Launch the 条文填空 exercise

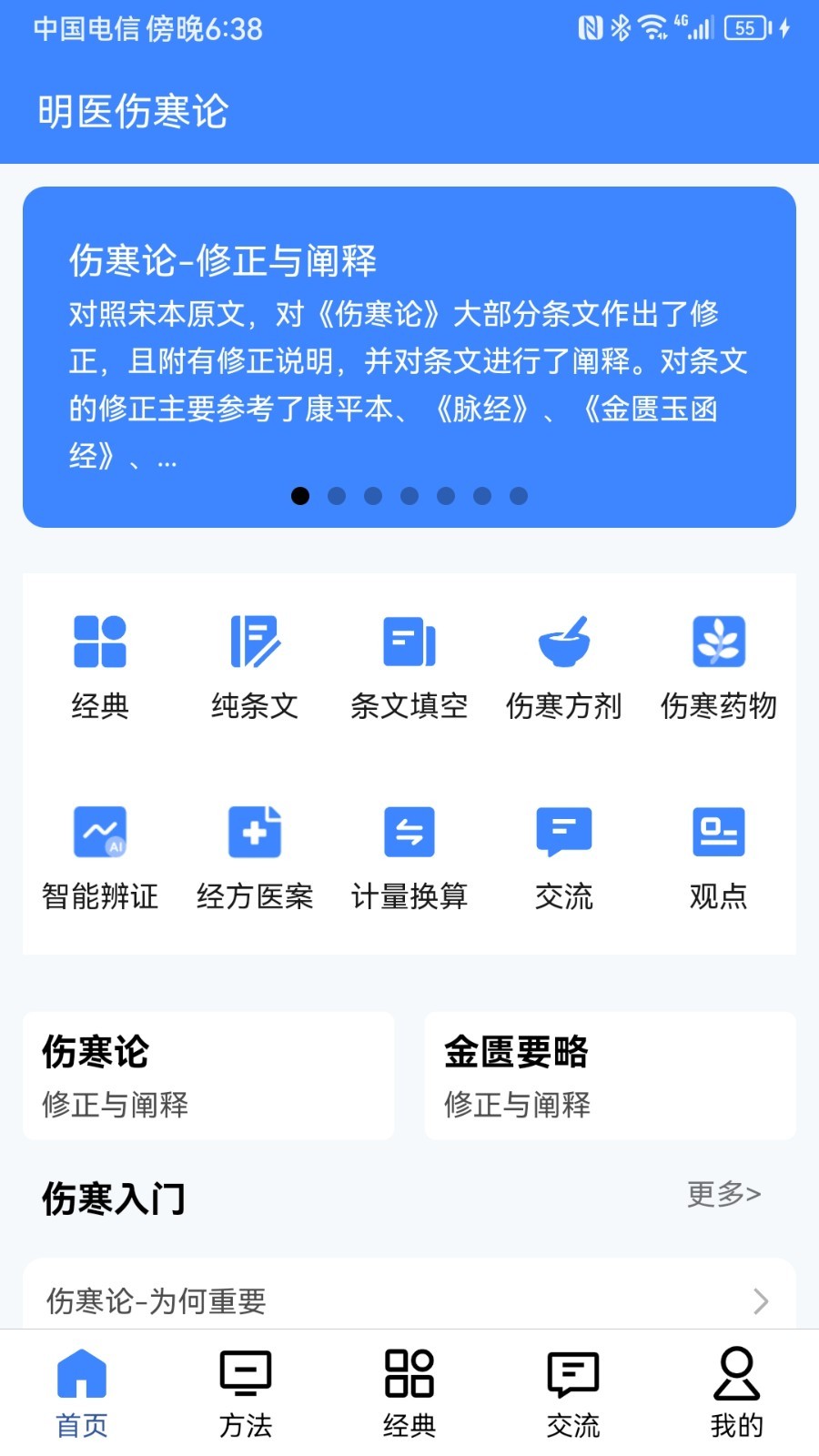point(409,667)
